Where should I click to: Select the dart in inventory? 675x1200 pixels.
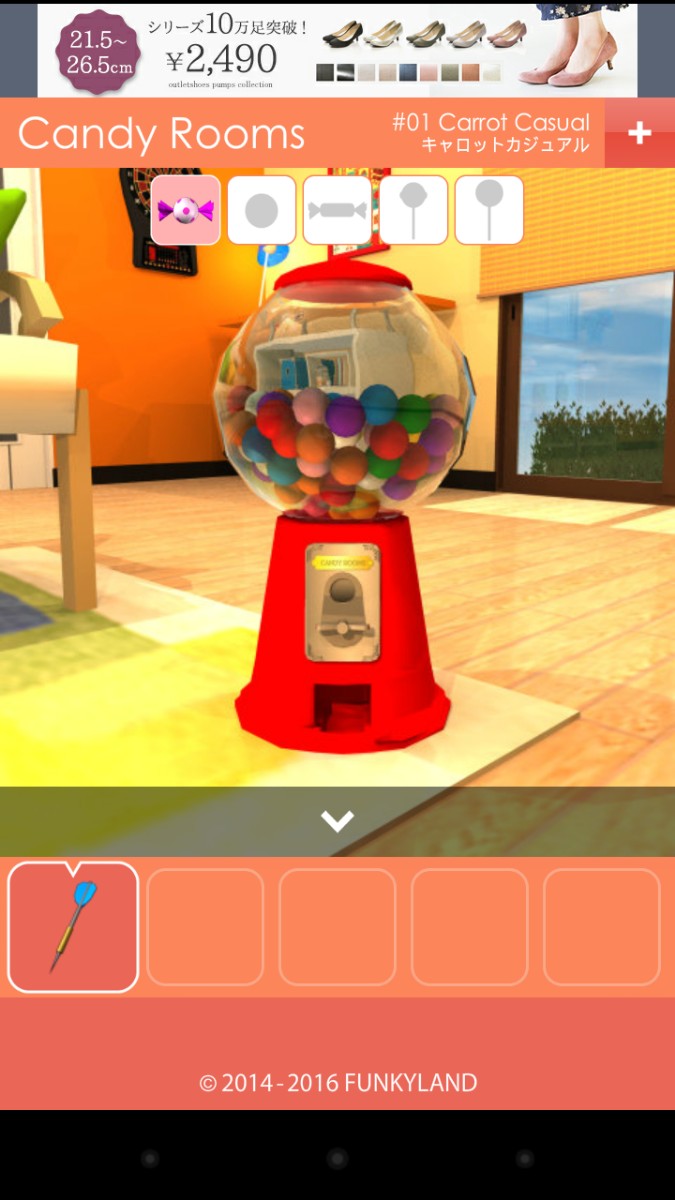(x=73, y=927)
